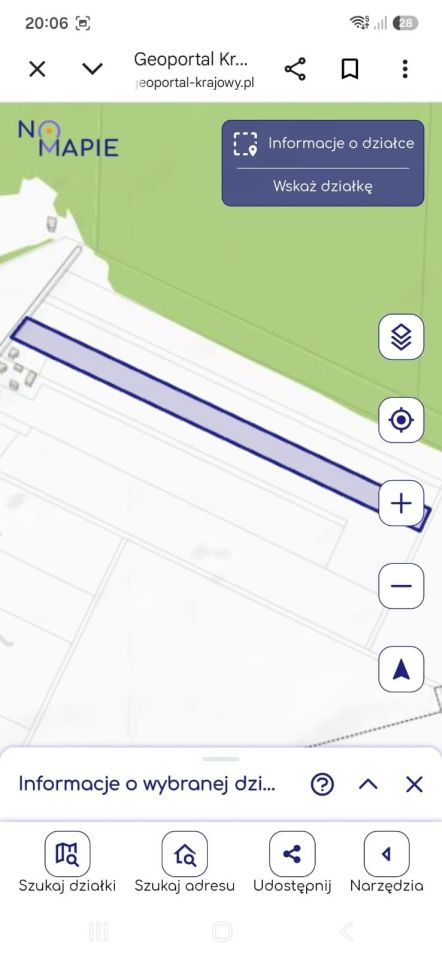This screenshot has width=442, height=960.
Task: Open Szukaj działki search
Action: point(67,862)
